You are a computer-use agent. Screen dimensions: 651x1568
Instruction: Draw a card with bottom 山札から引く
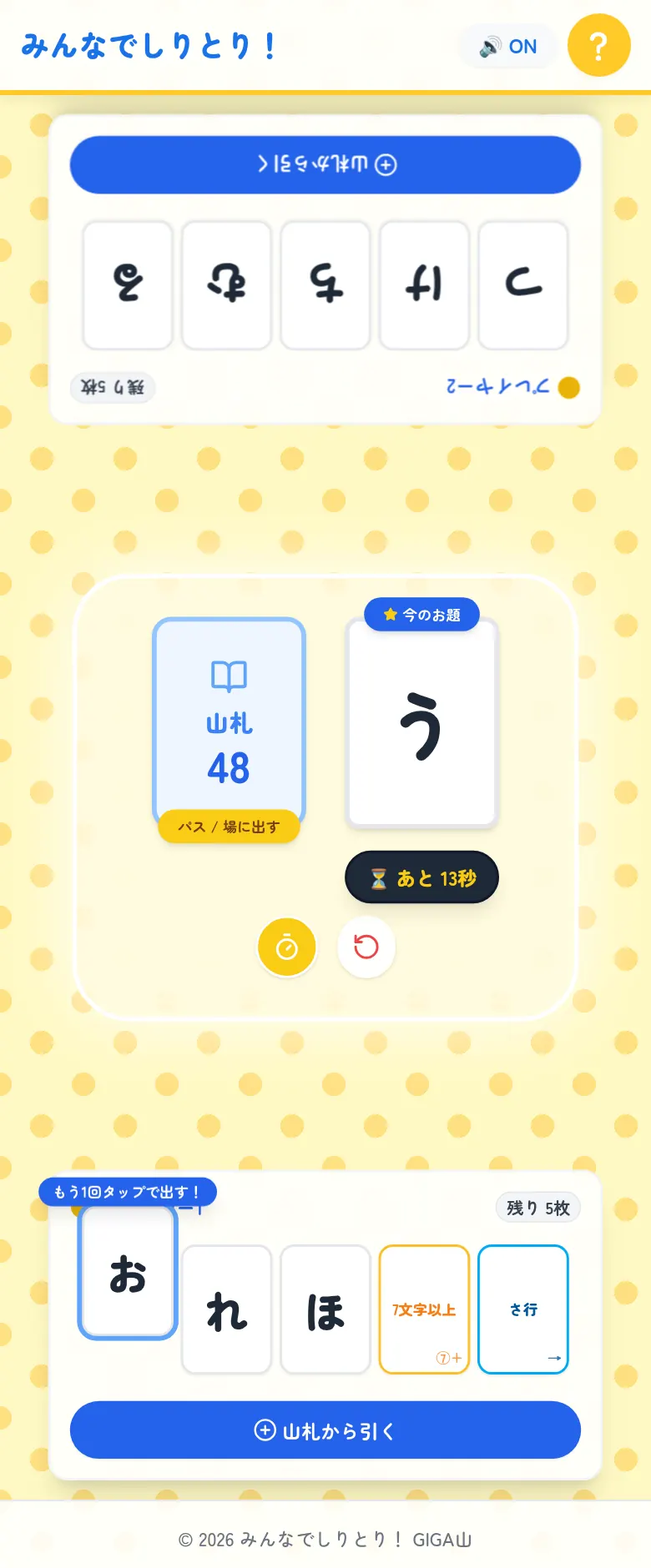pos(325,1430)
